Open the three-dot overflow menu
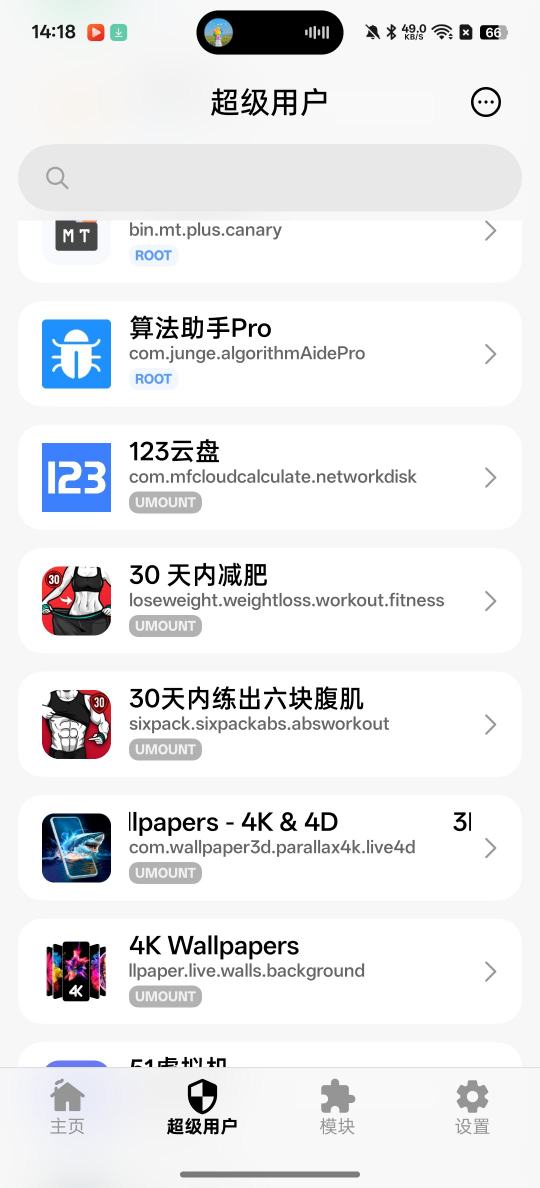This screenshot has height=1188, width=540. coord(485,102)
